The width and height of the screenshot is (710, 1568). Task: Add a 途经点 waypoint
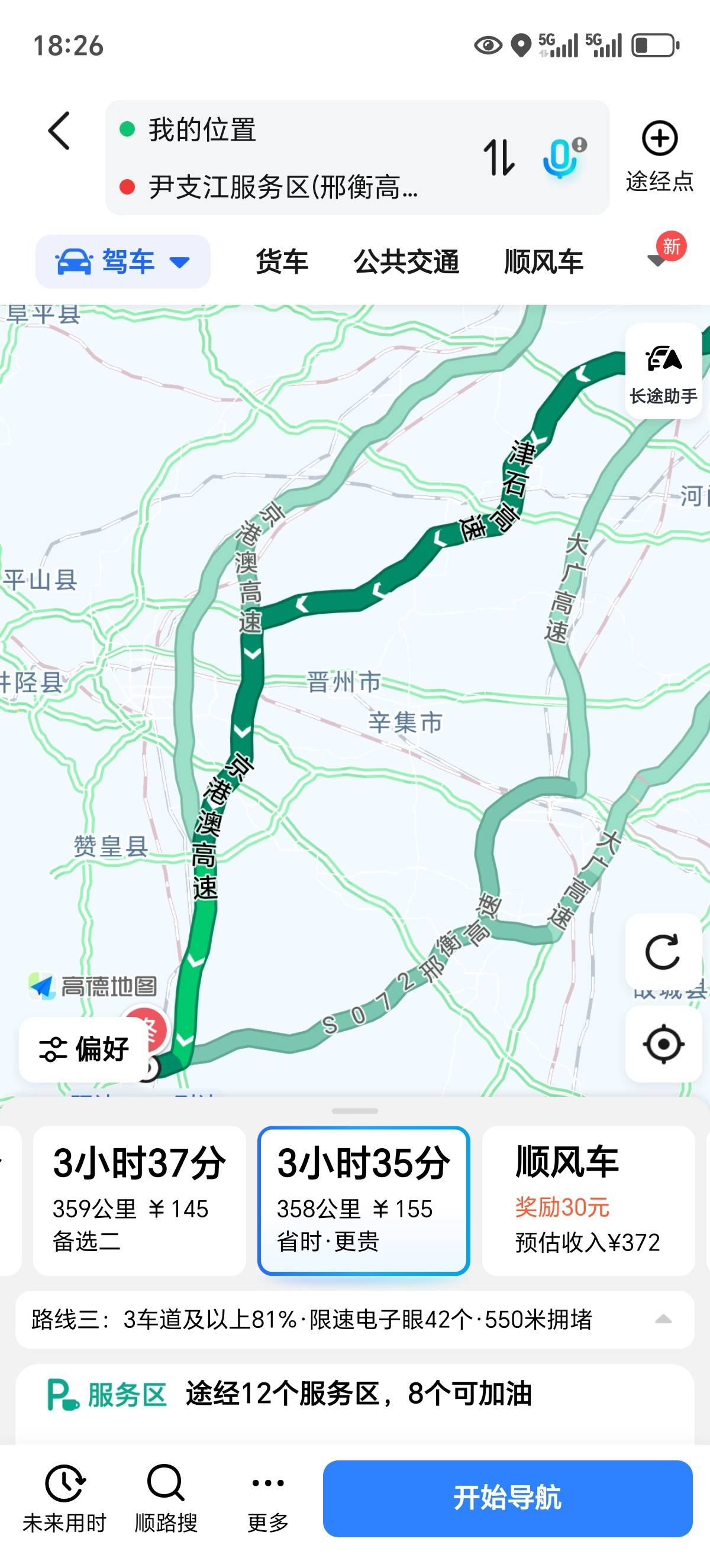pos(660,156)
